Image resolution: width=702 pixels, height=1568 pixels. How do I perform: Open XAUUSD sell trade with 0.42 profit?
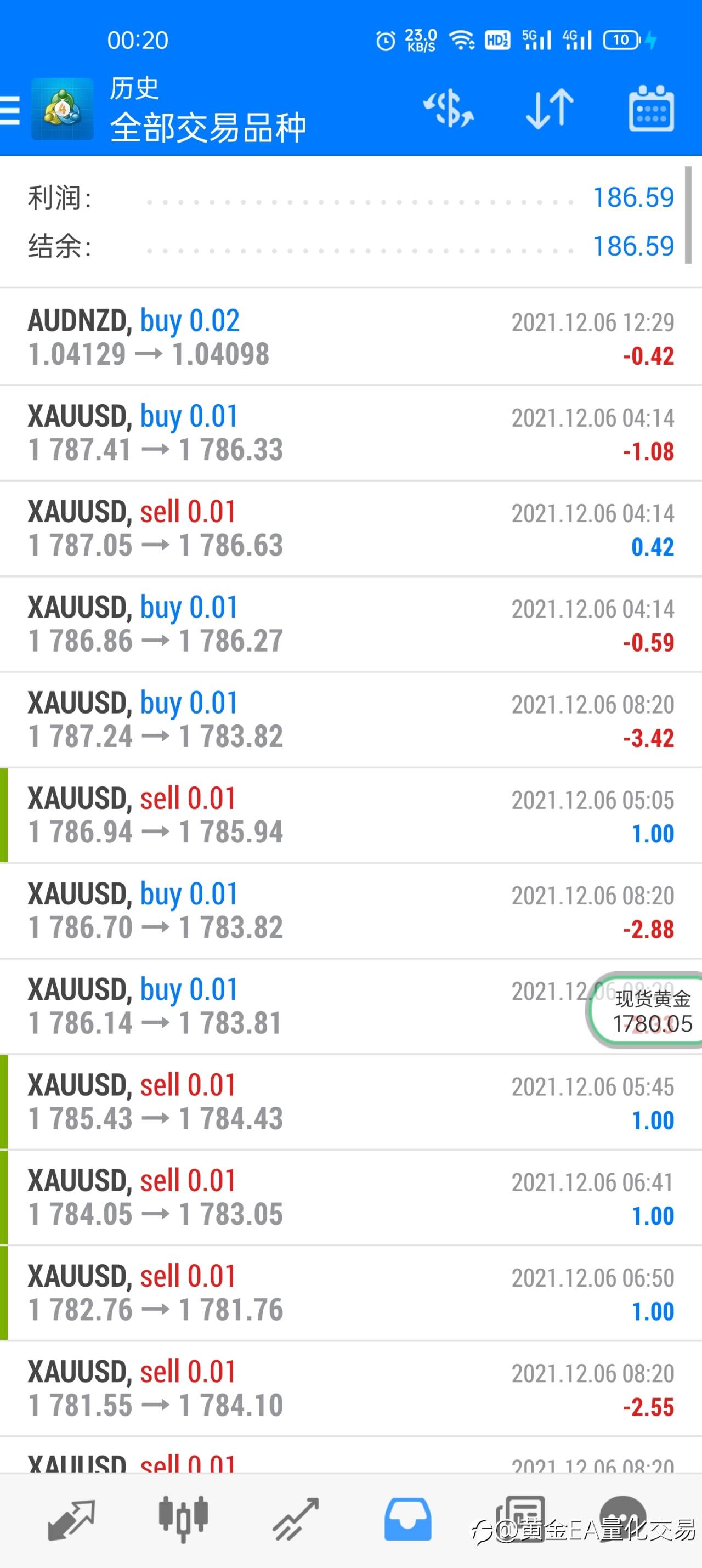coord(350,528)
